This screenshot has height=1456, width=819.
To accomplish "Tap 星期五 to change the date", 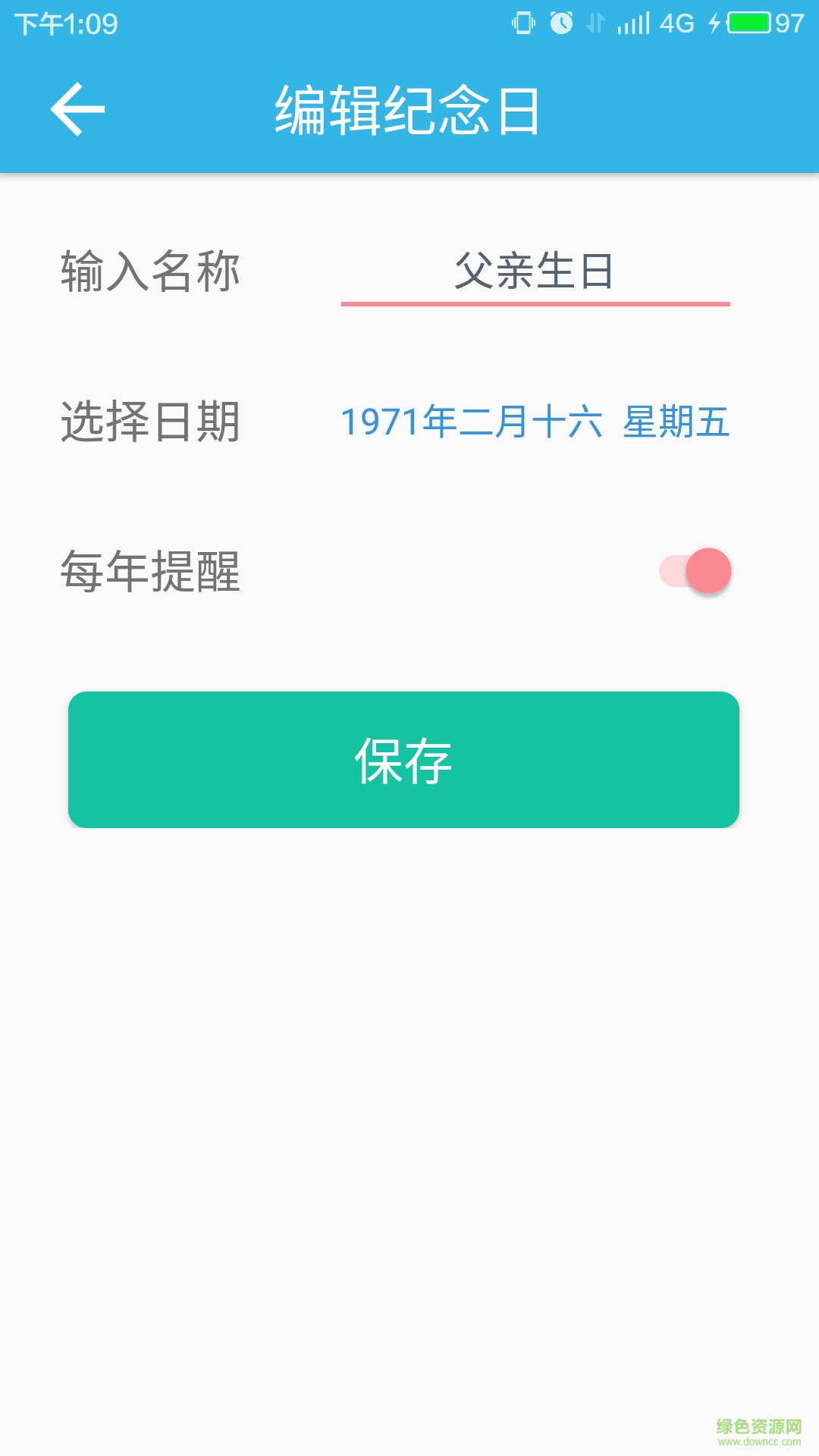I will coord(675,425).
